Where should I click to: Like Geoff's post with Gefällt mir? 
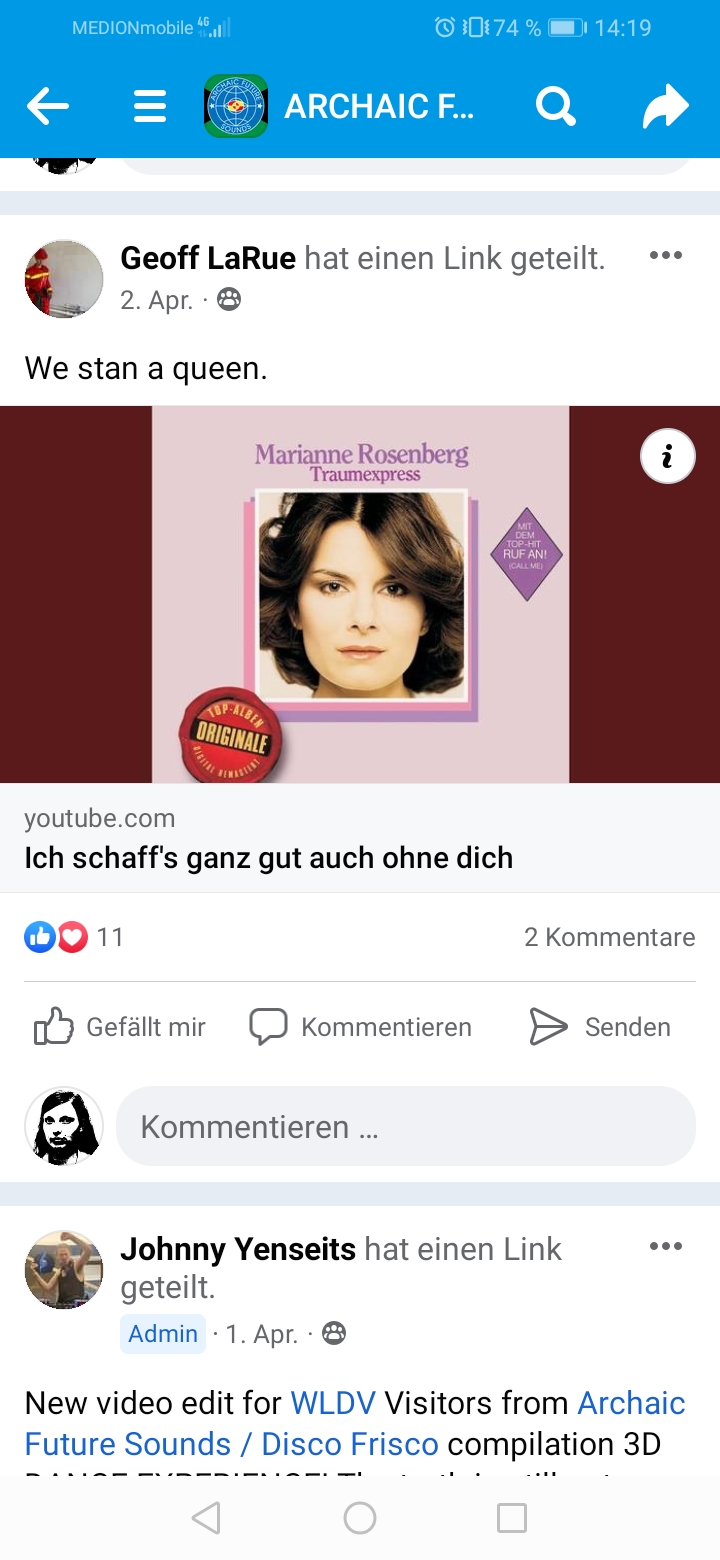click(120, 1027)
